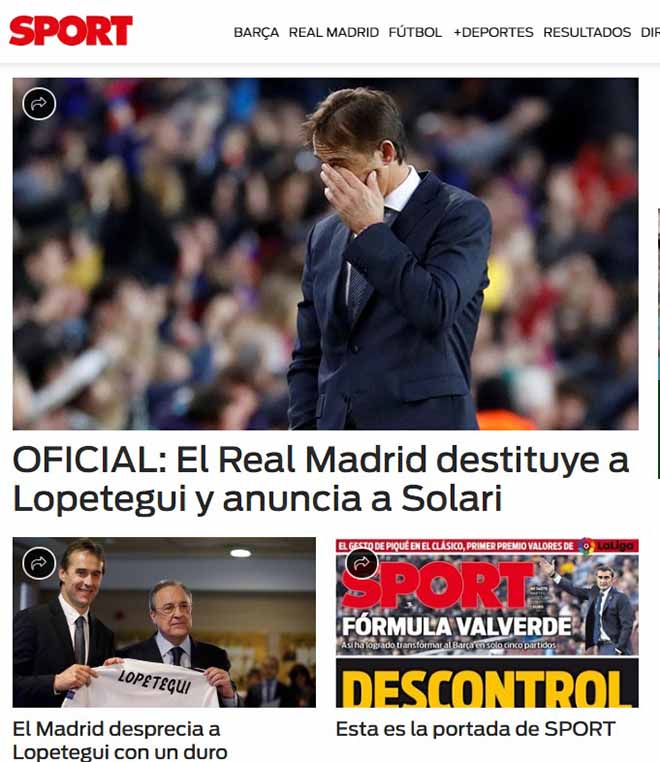Read Esta es la portada de SPORT
Screen dimensions: 660x762
pyautogui.click(x=475, y=729)
